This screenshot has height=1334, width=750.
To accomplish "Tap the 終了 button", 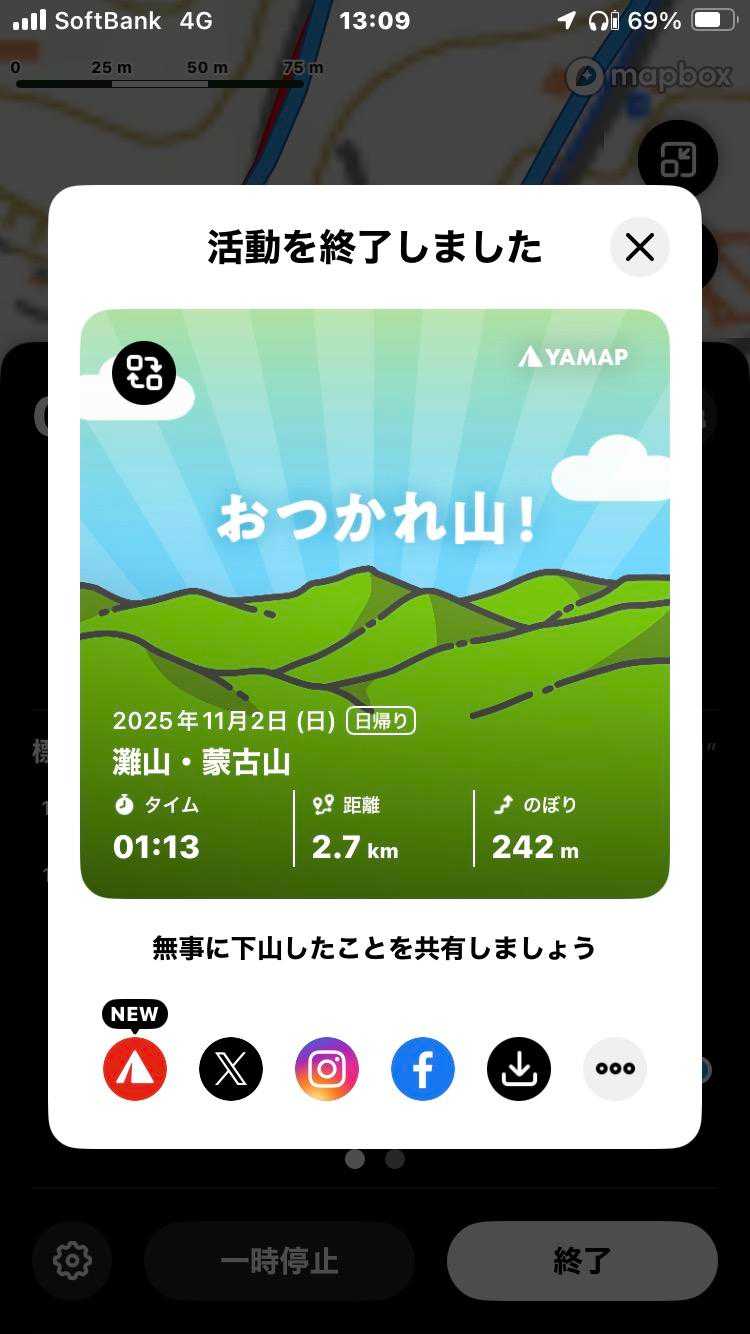I will [582, 1260].
